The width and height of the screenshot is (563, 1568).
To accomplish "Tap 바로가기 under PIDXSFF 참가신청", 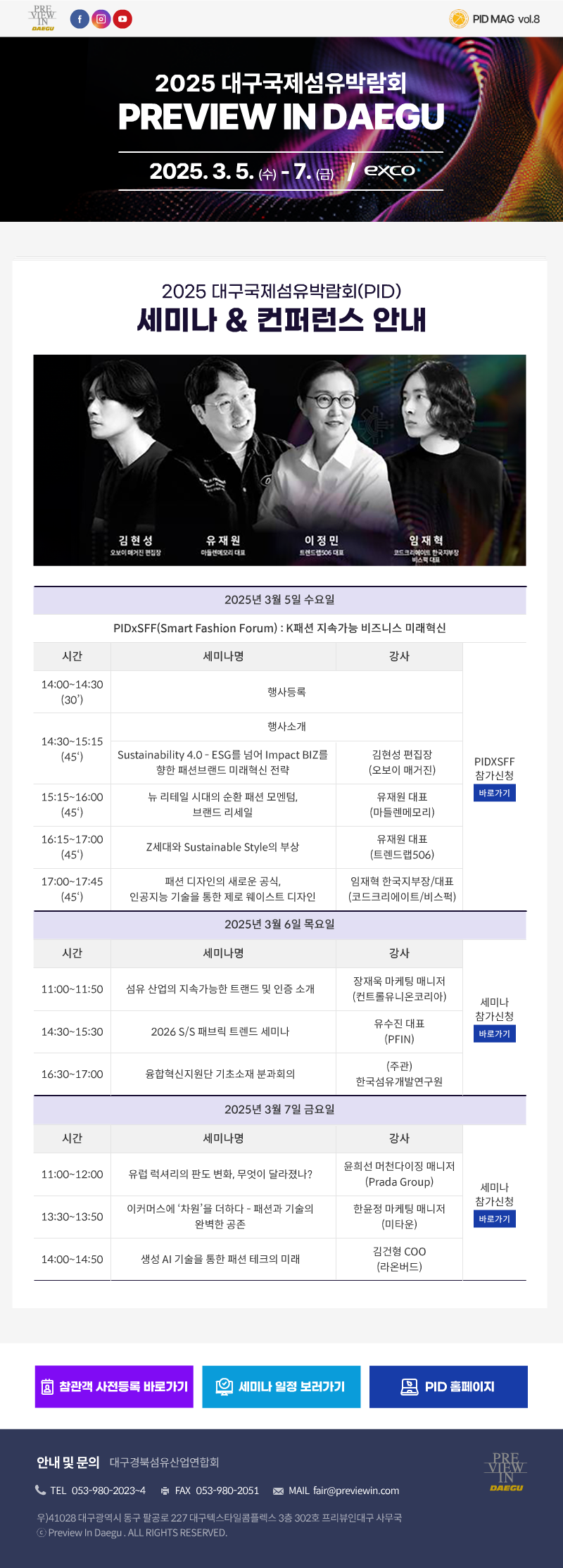I will [494, 793].
